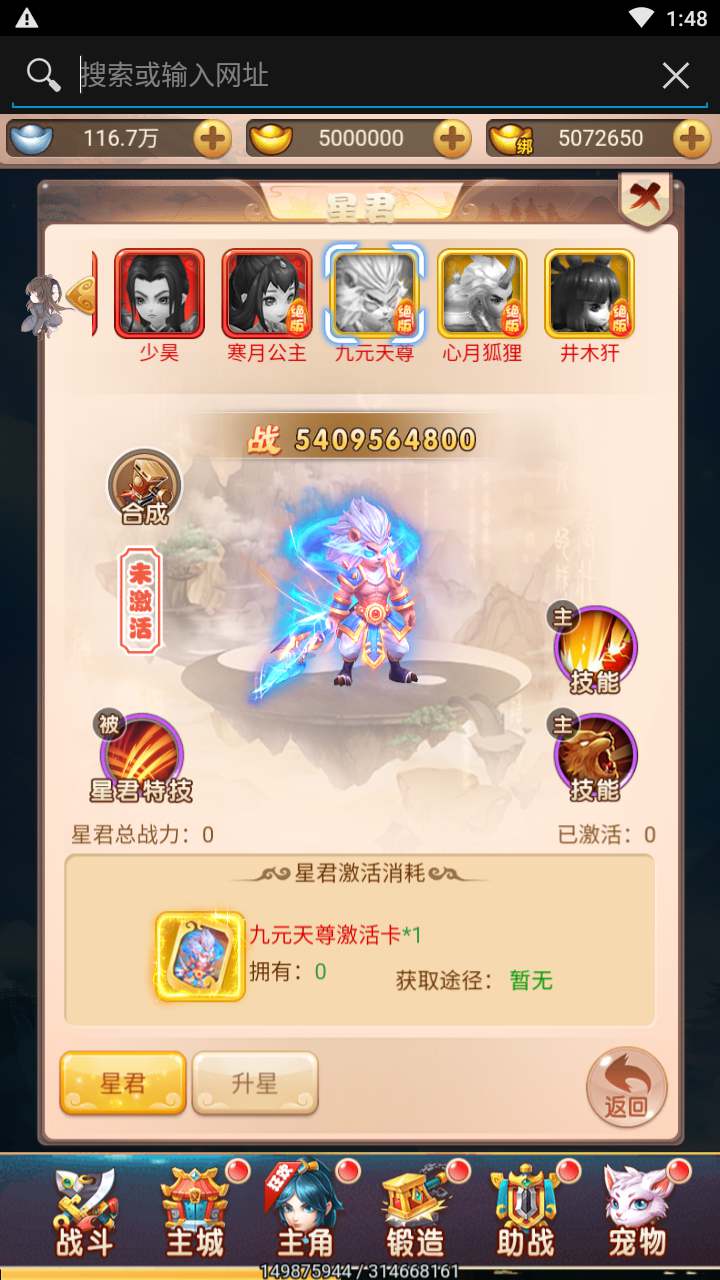This screenshot has width=720, height=1280.
Task: Switch to the 升星 tab
Action: click(254, 1083)
